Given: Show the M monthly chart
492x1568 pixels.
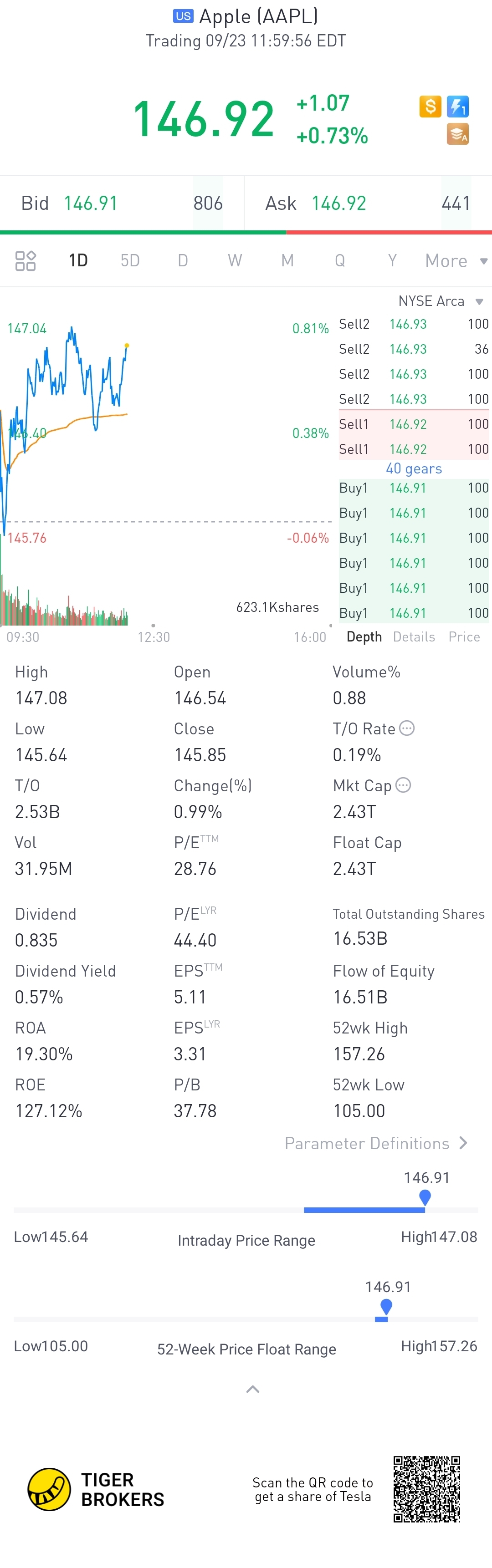Looking at the screenshot, I should [x=287, y=260].
